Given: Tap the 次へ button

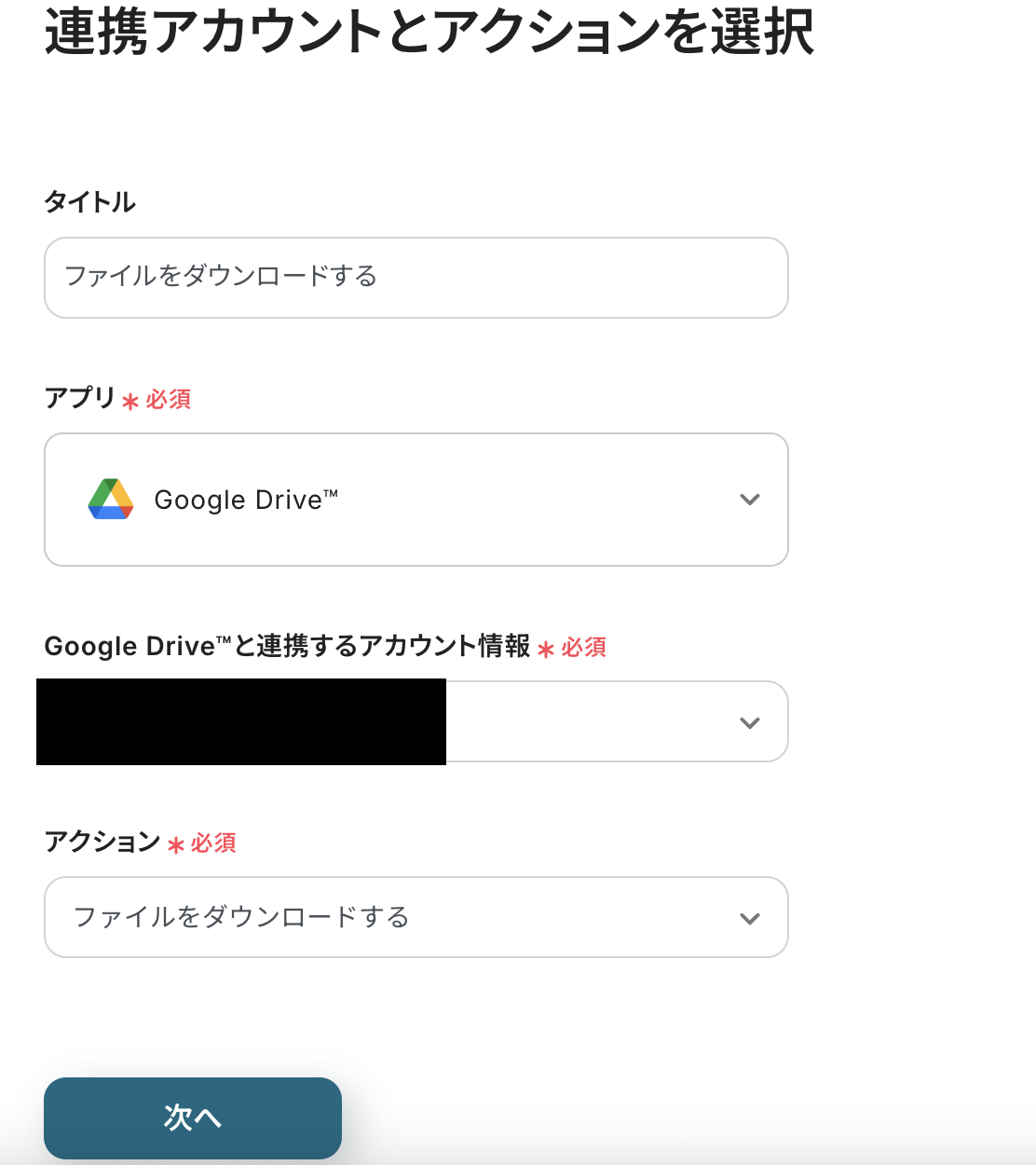Looking at the screenshot, I should (x=193, y=1117).
